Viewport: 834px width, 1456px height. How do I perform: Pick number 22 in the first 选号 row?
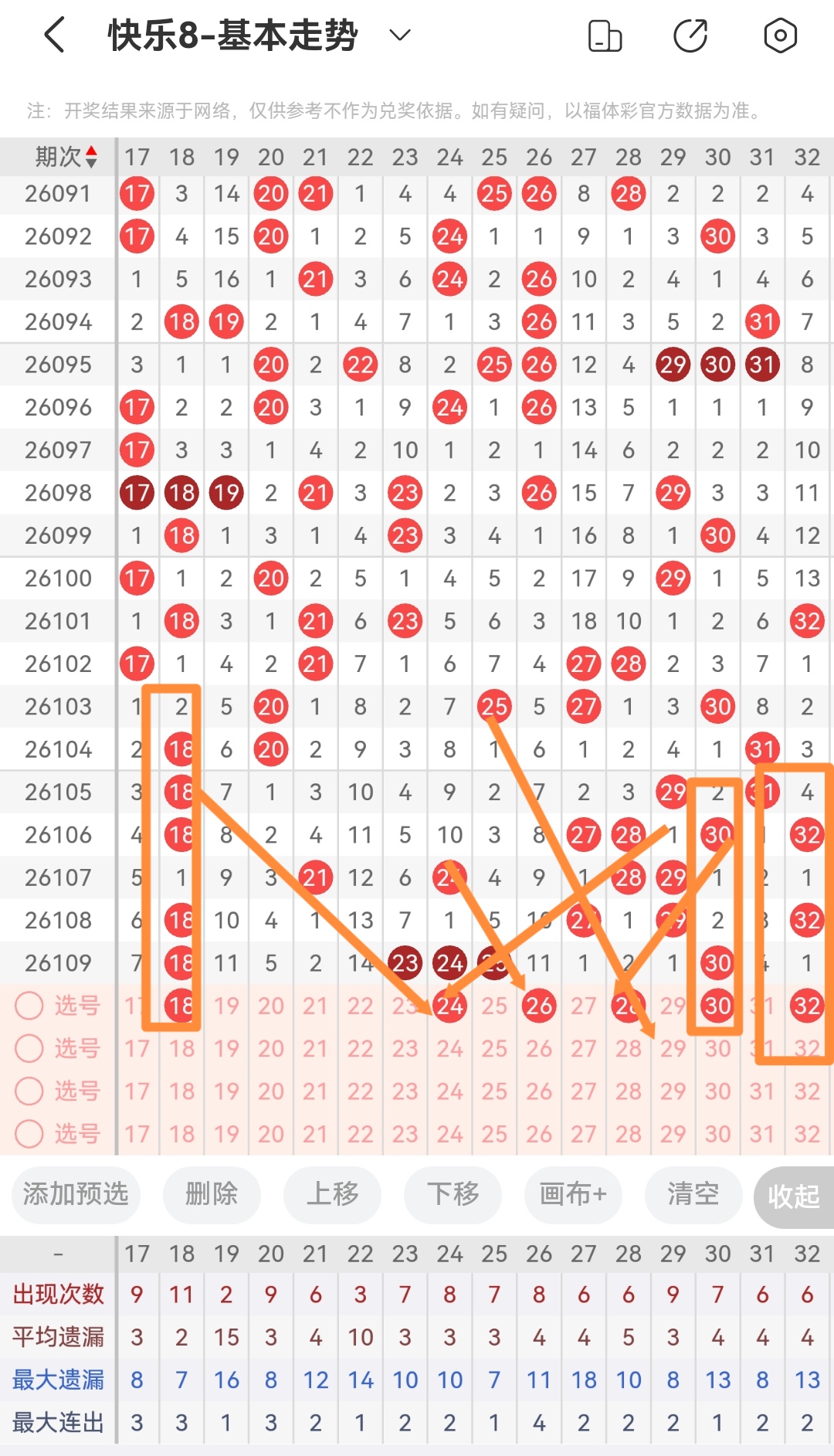pyautogui.click(x=360, y=1006)
